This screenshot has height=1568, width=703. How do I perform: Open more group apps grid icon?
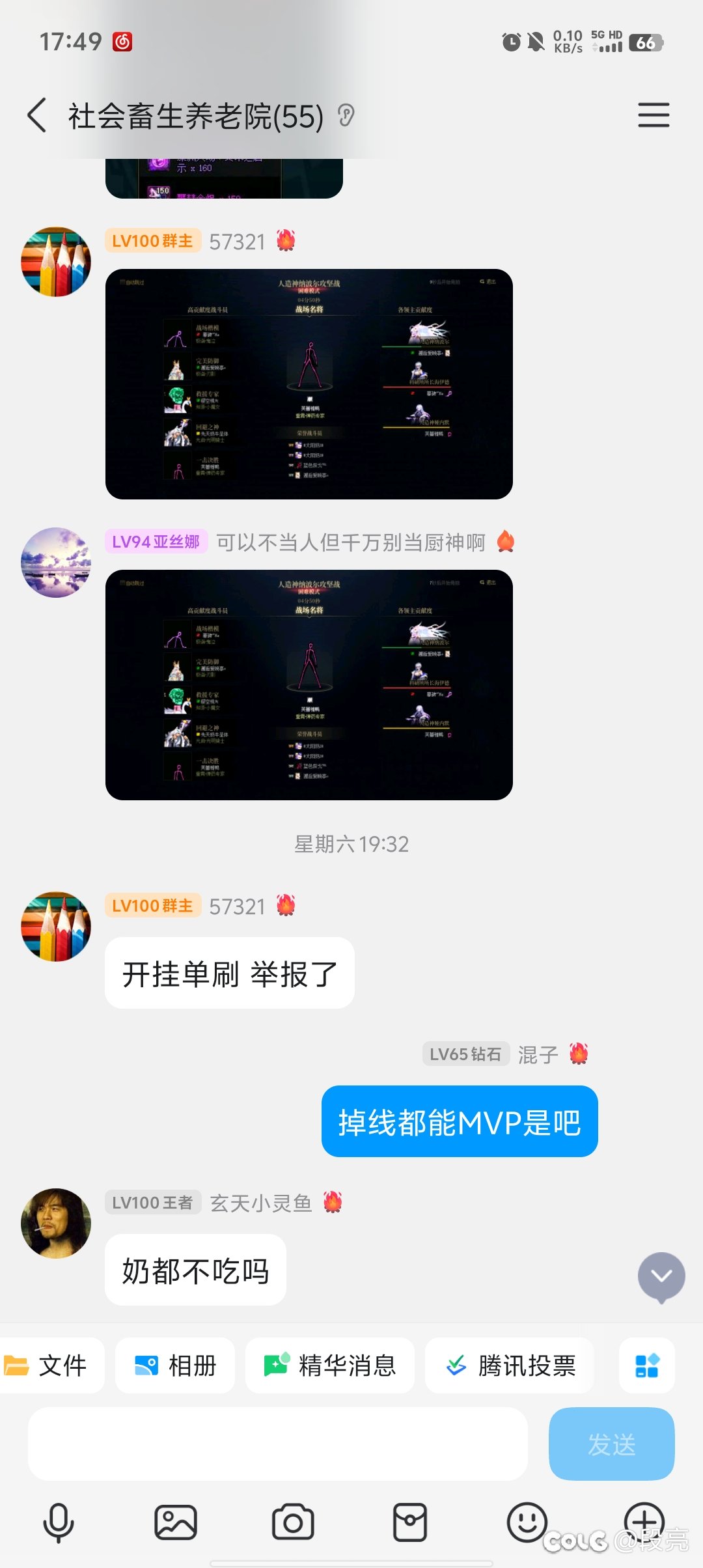click(x=647, y=1365)
